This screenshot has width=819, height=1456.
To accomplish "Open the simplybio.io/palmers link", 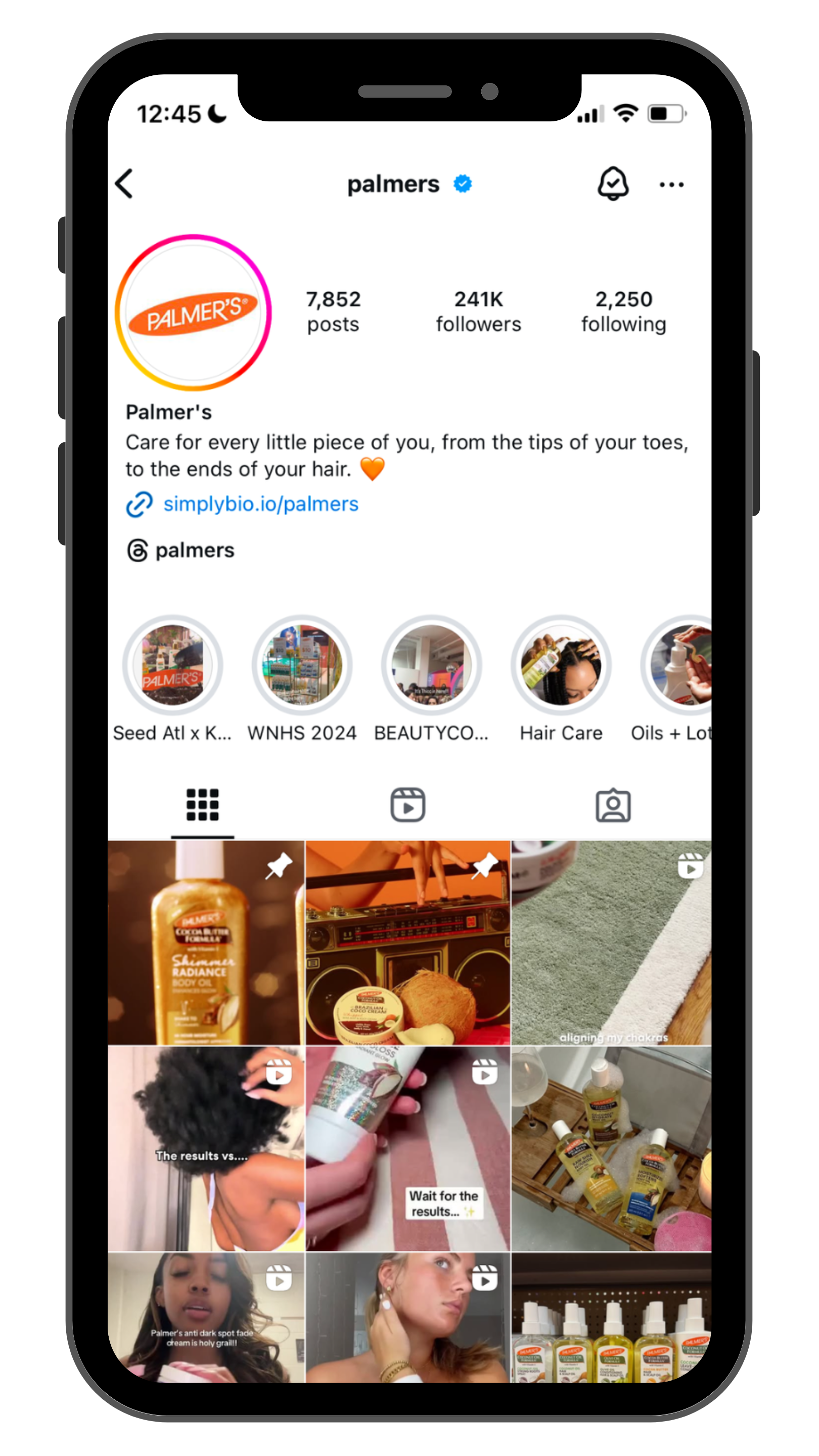I will point(260,504).
